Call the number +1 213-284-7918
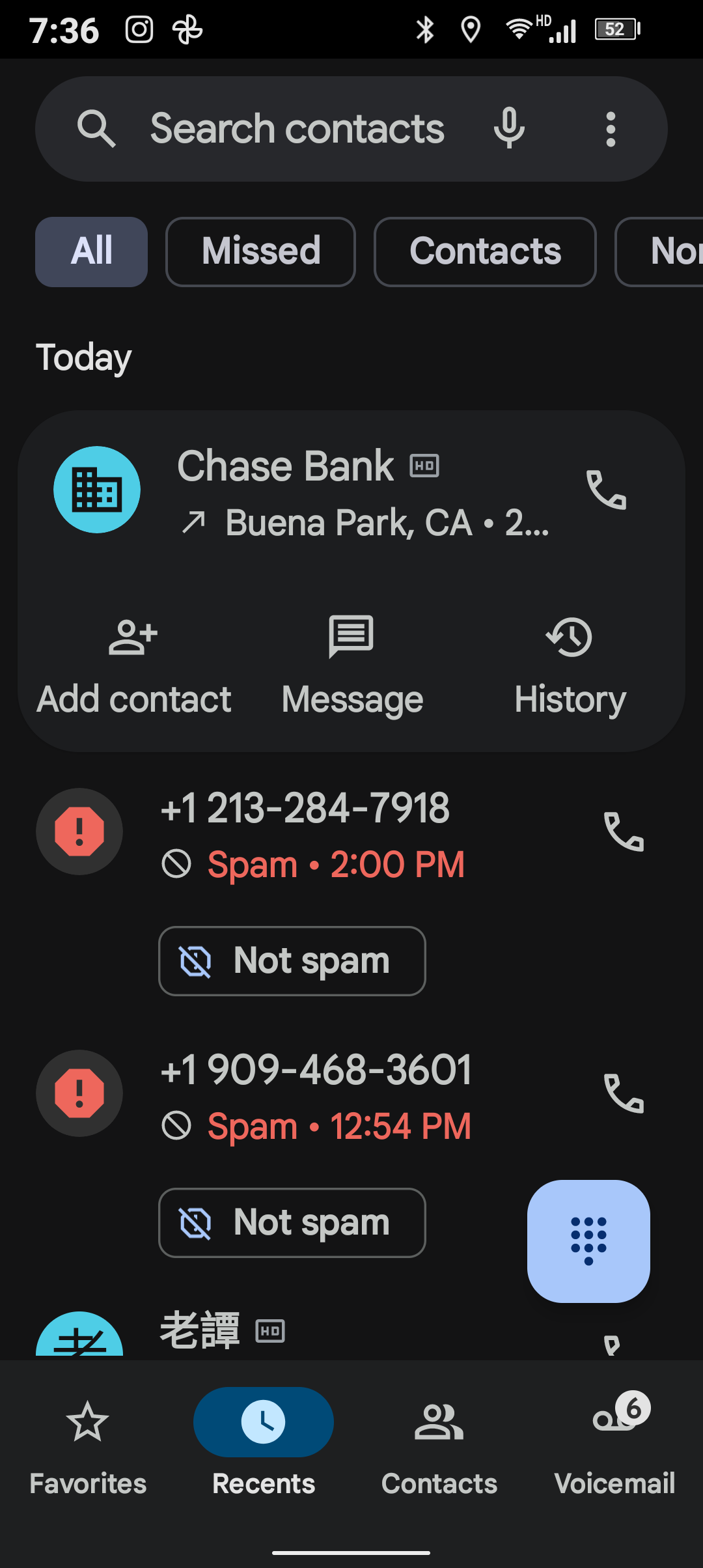 point(624,832)
